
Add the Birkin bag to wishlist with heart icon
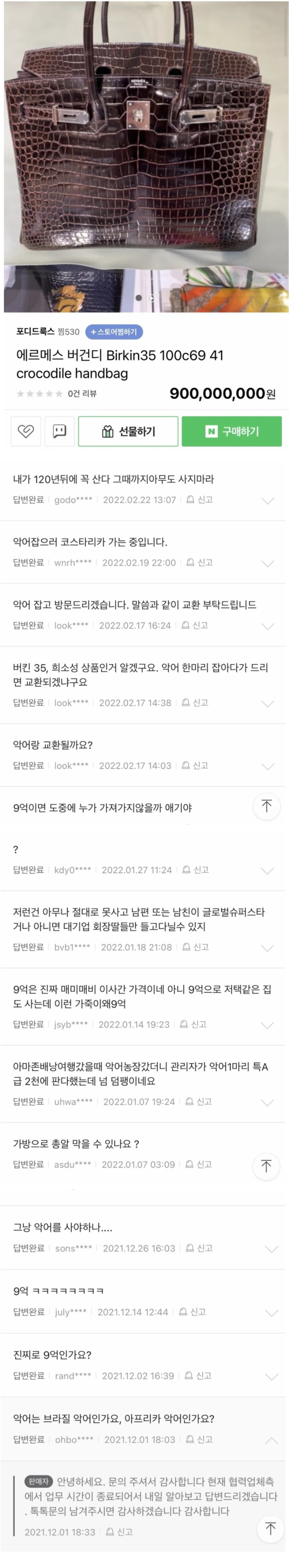click(x=25, y=431)
